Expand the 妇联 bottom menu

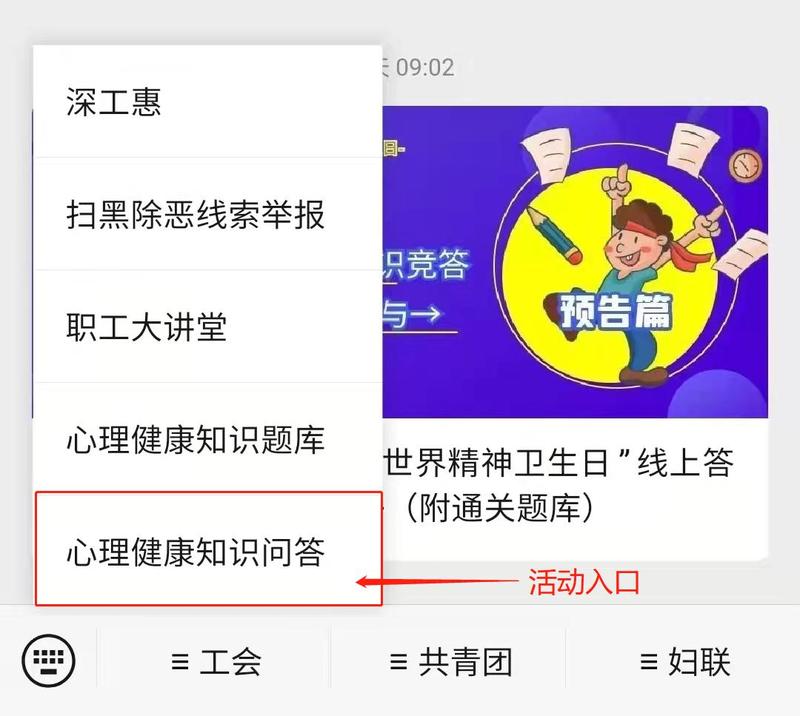(x=684, y=661)
